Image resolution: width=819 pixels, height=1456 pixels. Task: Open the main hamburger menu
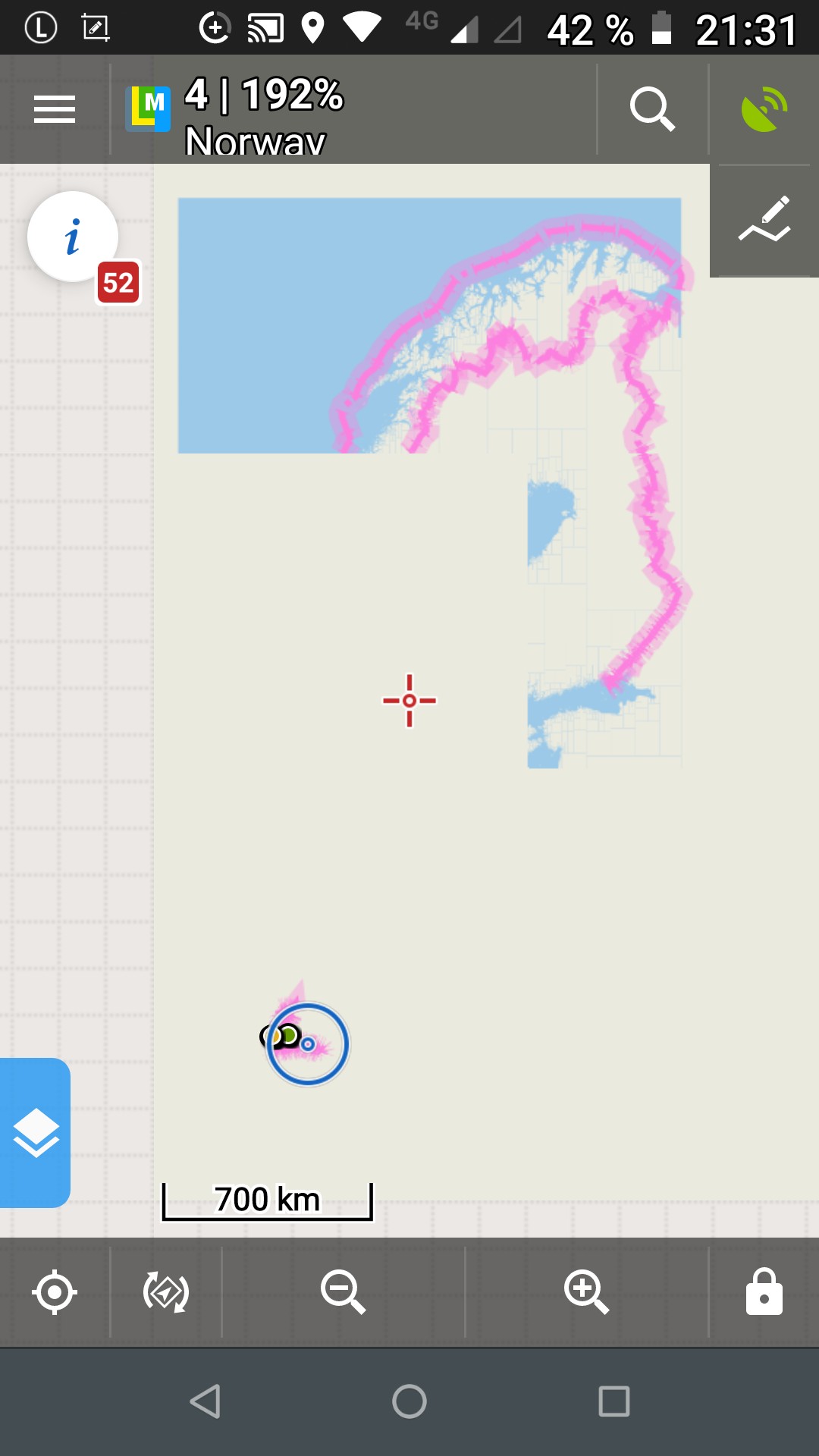tap(55, 110)
